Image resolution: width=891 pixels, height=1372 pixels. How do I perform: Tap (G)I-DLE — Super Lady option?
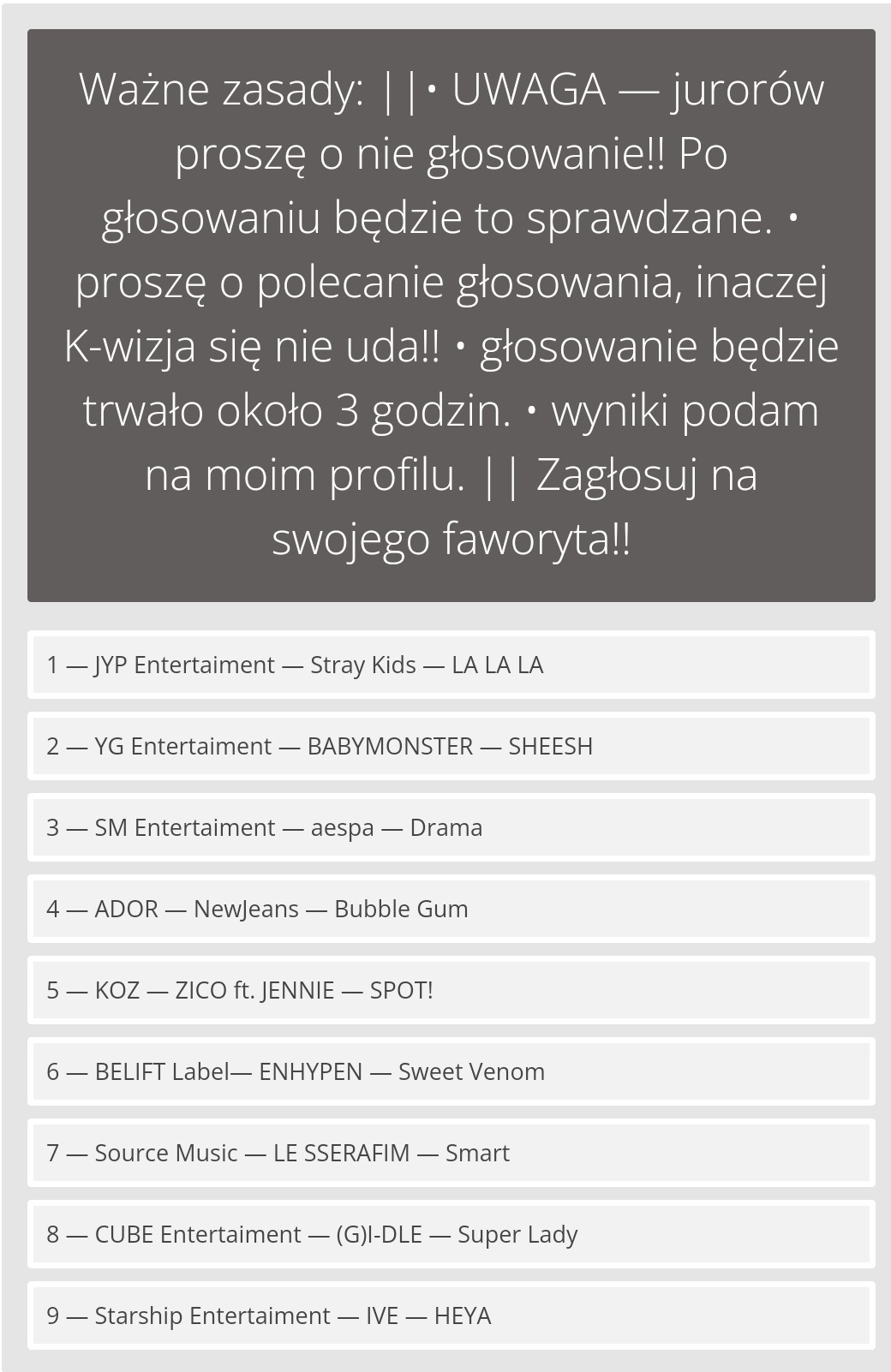point(451,1234)
